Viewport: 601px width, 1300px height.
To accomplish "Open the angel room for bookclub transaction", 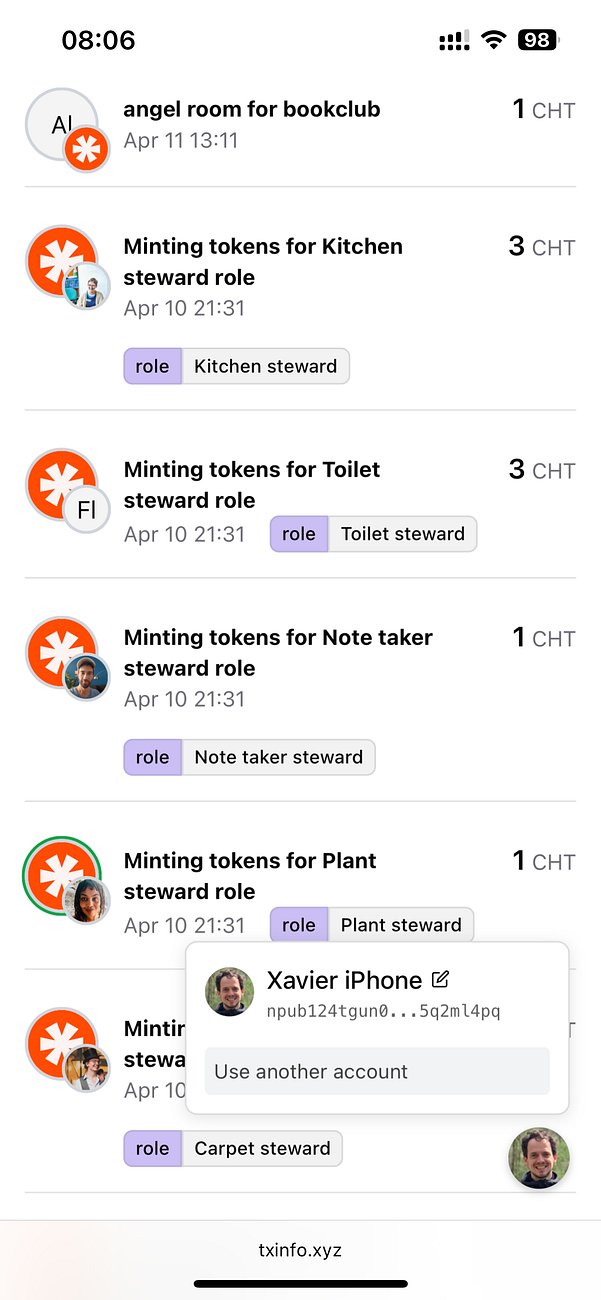I will [300, 125].
